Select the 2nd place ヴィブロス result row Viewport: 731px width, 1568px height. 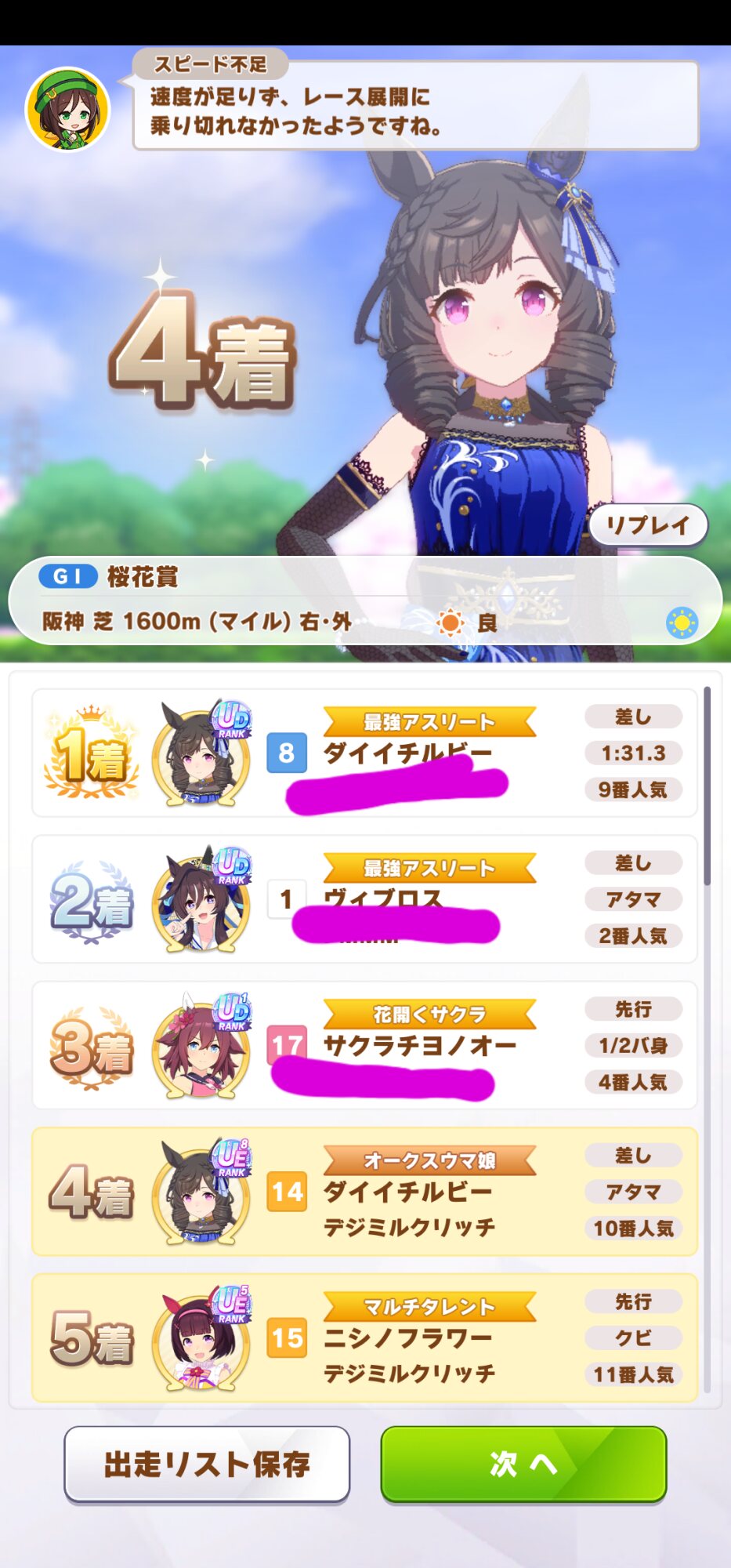(364, 899)
